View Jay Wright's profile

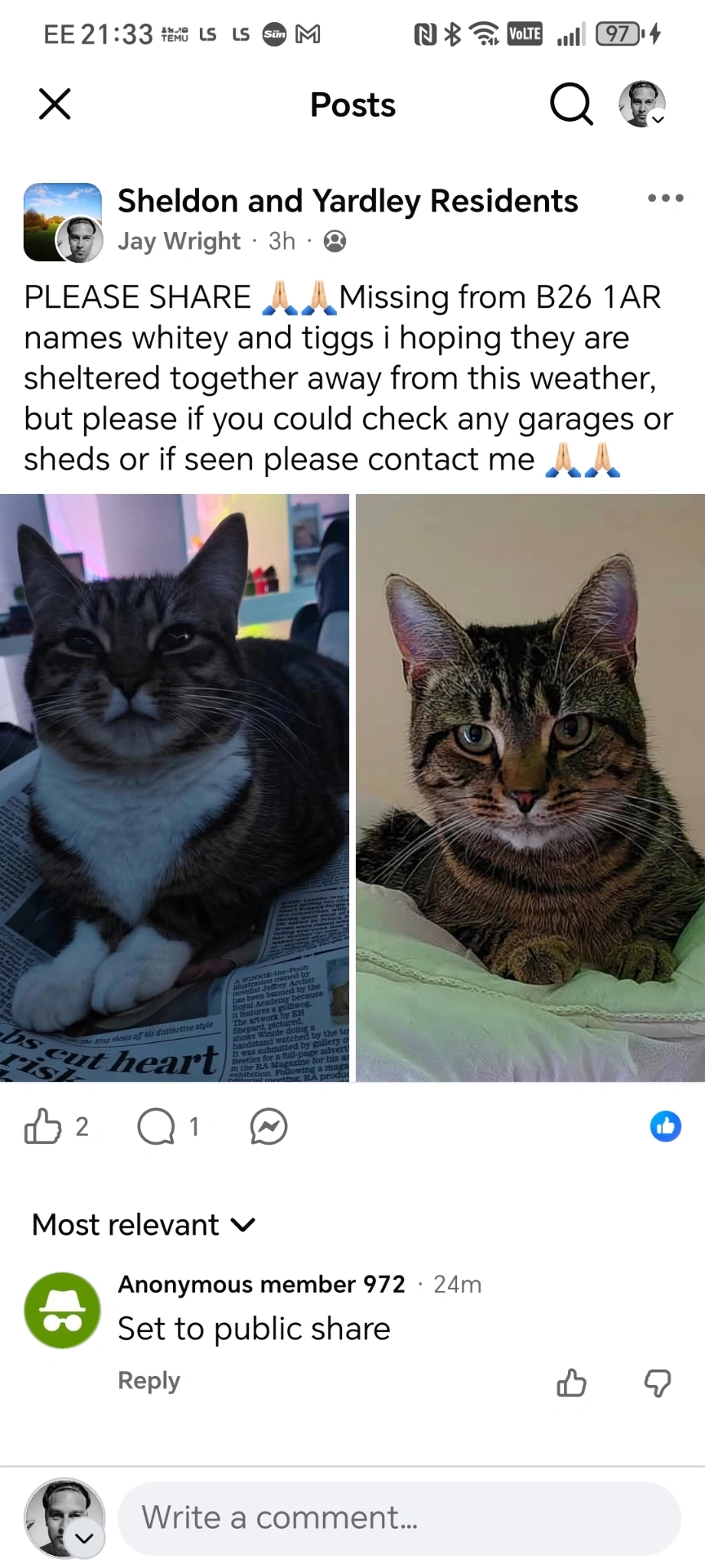point(179,241)
